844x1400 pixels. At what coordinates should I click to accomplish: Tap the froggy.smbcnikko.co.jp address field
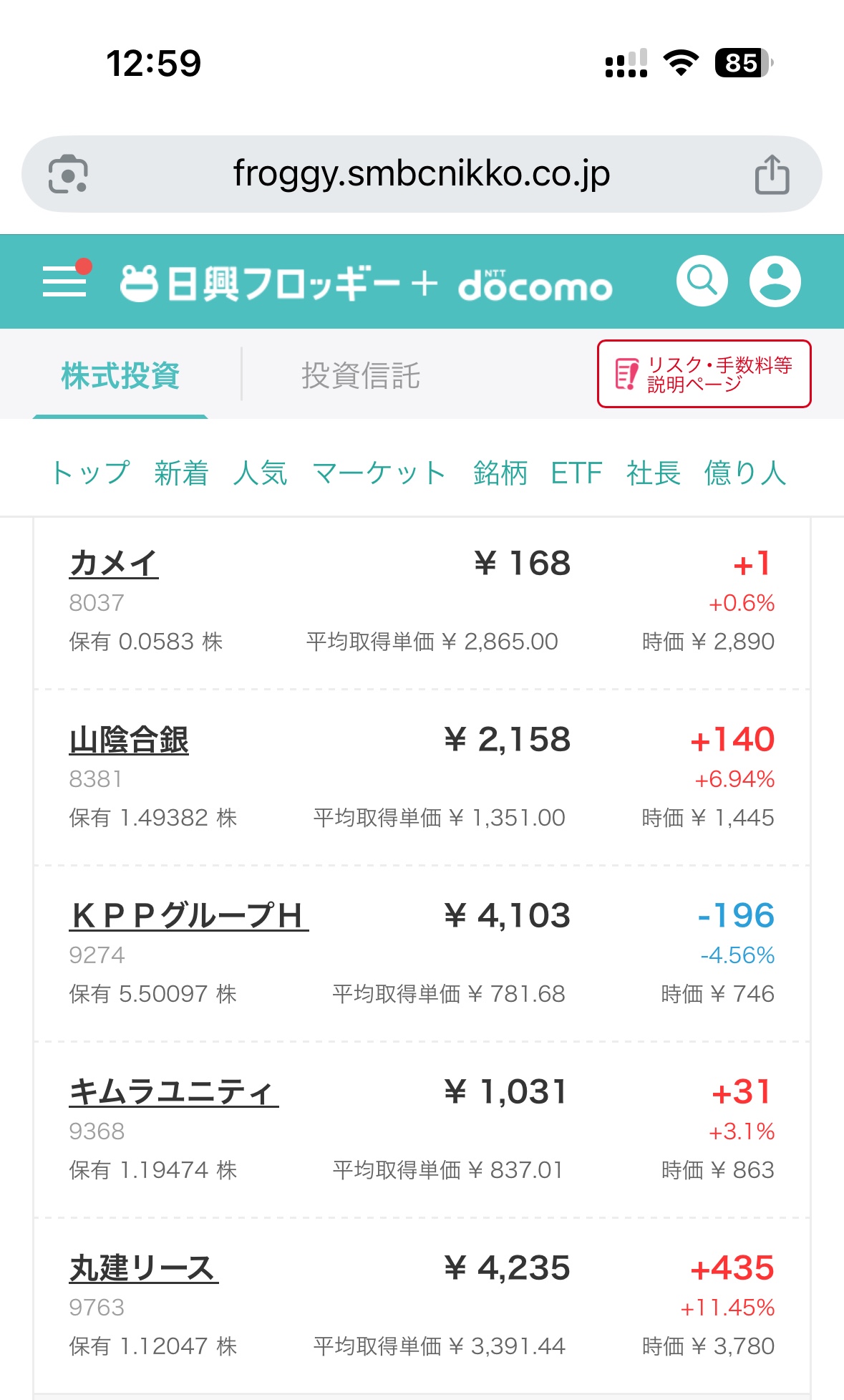[x=421, y=174]
